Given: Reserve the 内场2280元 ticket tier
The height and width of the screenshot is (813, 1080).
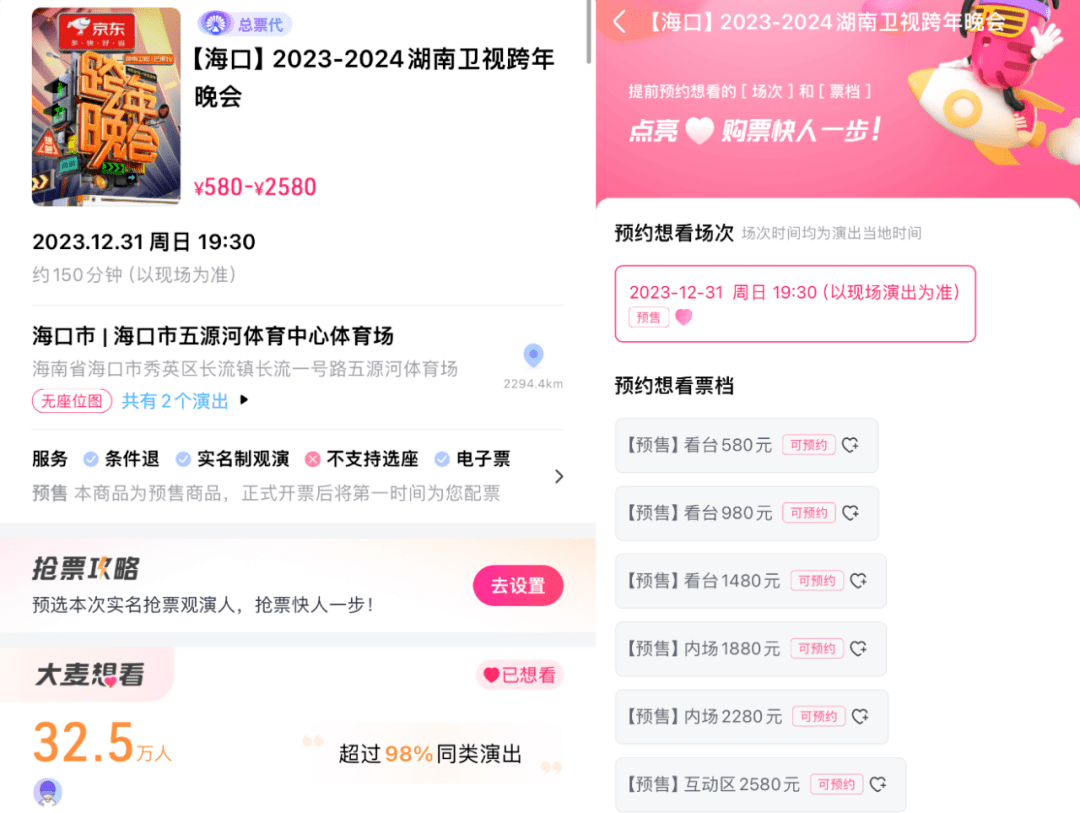Looking at the screenshot, I should (751, 717).
